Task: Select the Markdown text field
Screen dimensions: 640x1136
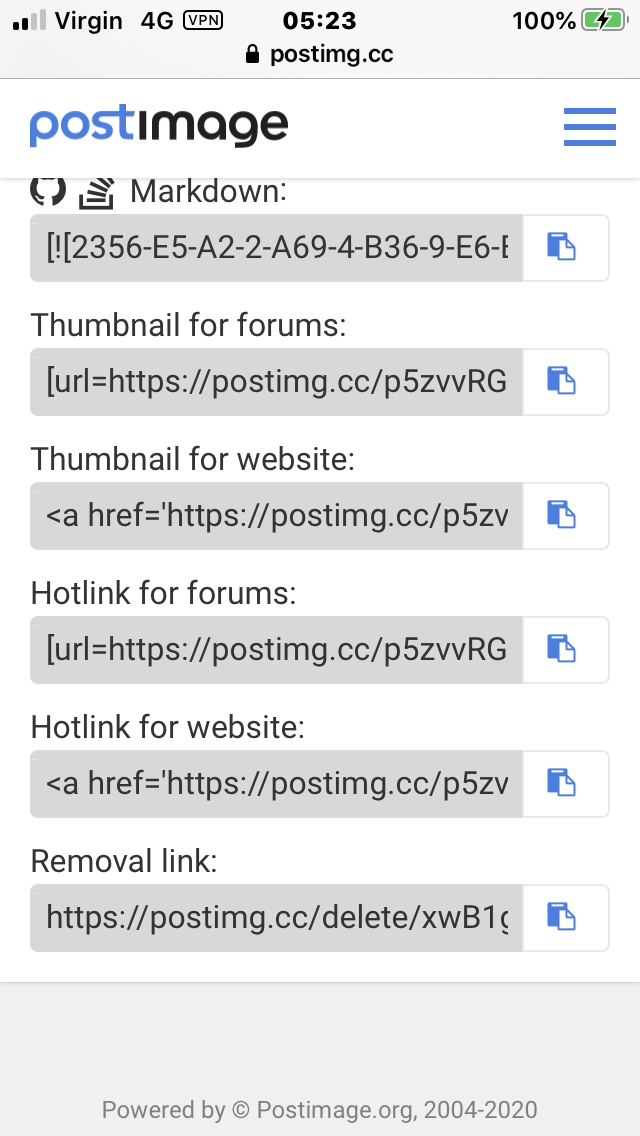Action: pyautogui.click(x=276, y=248)
